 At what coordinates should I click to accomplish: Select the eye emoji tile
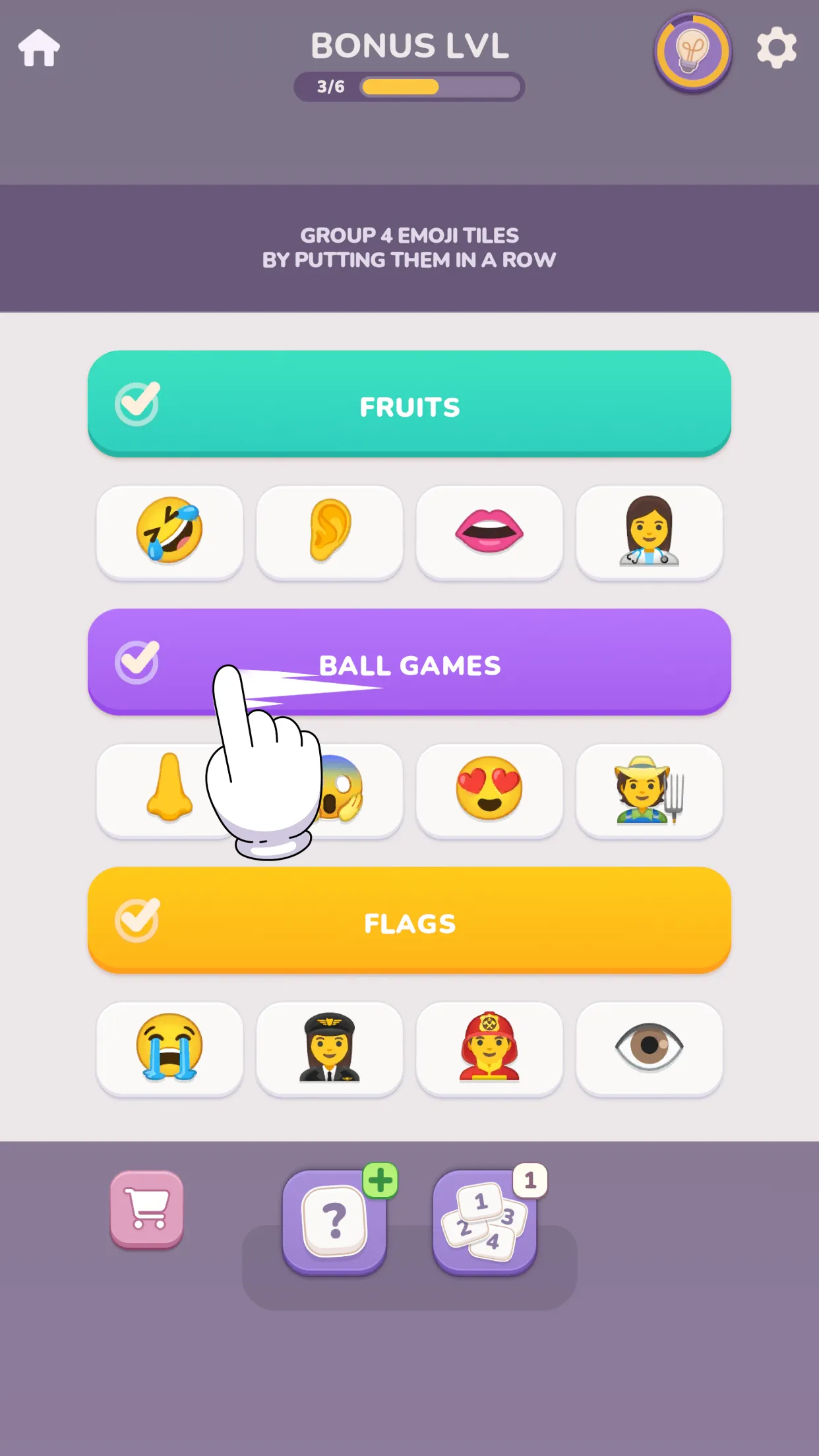[x=649, y=1048]
